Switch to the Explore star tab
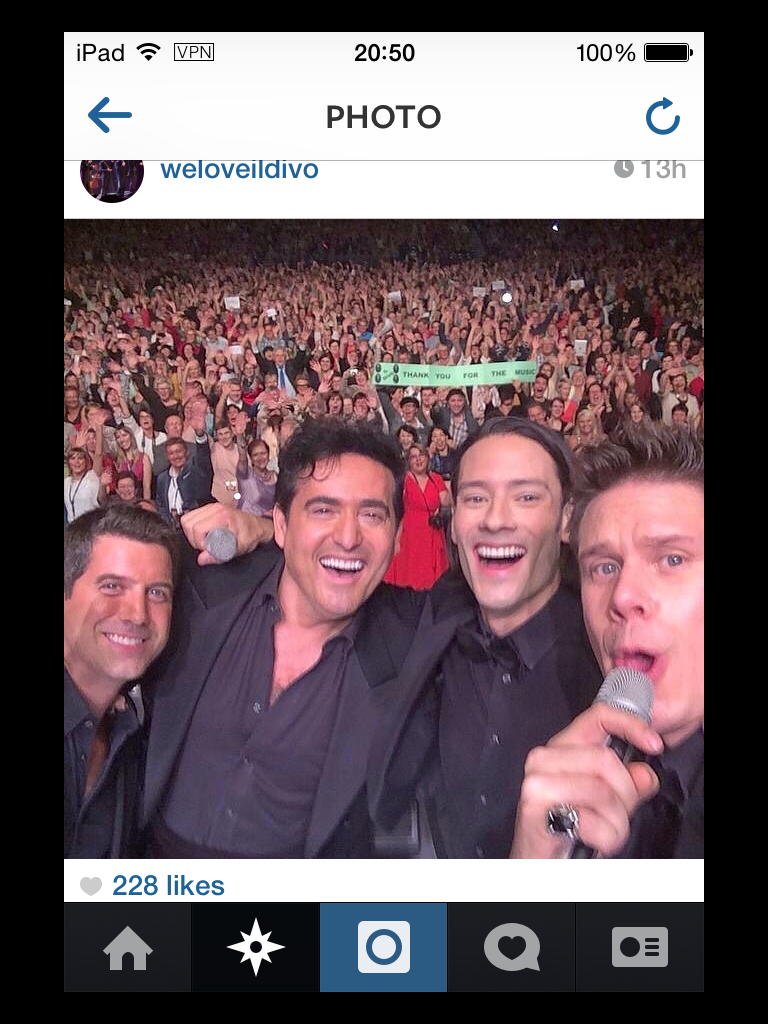The height and width of the screenshot is (1024, 768). (x=256, y=947)
